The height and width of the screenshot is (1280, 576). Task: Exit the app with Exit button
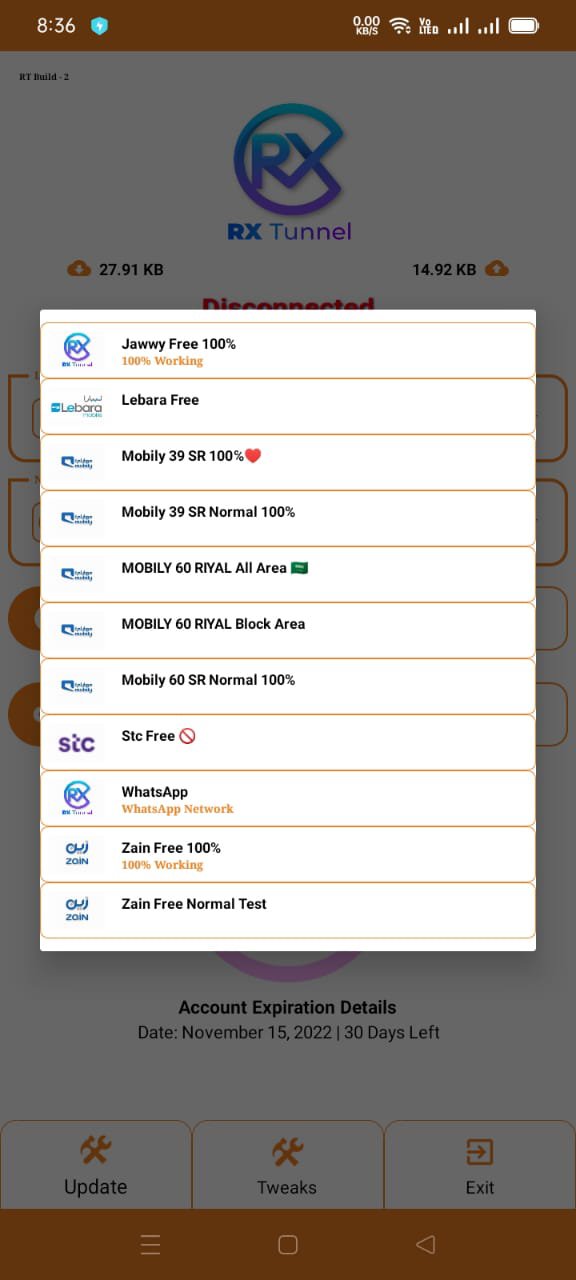pos(480,1165)
